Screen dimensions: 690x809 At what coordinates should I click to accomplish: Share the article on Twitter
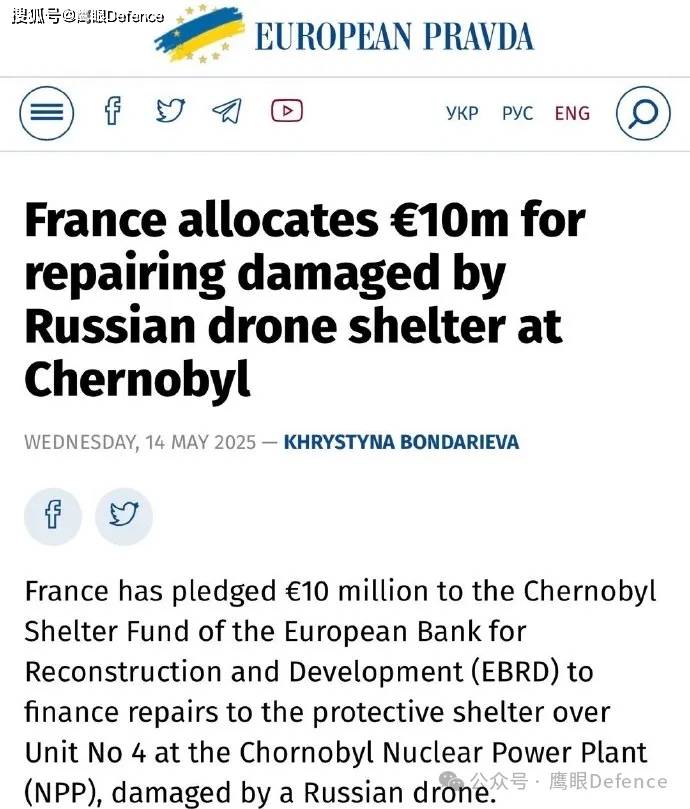(124, 516)
